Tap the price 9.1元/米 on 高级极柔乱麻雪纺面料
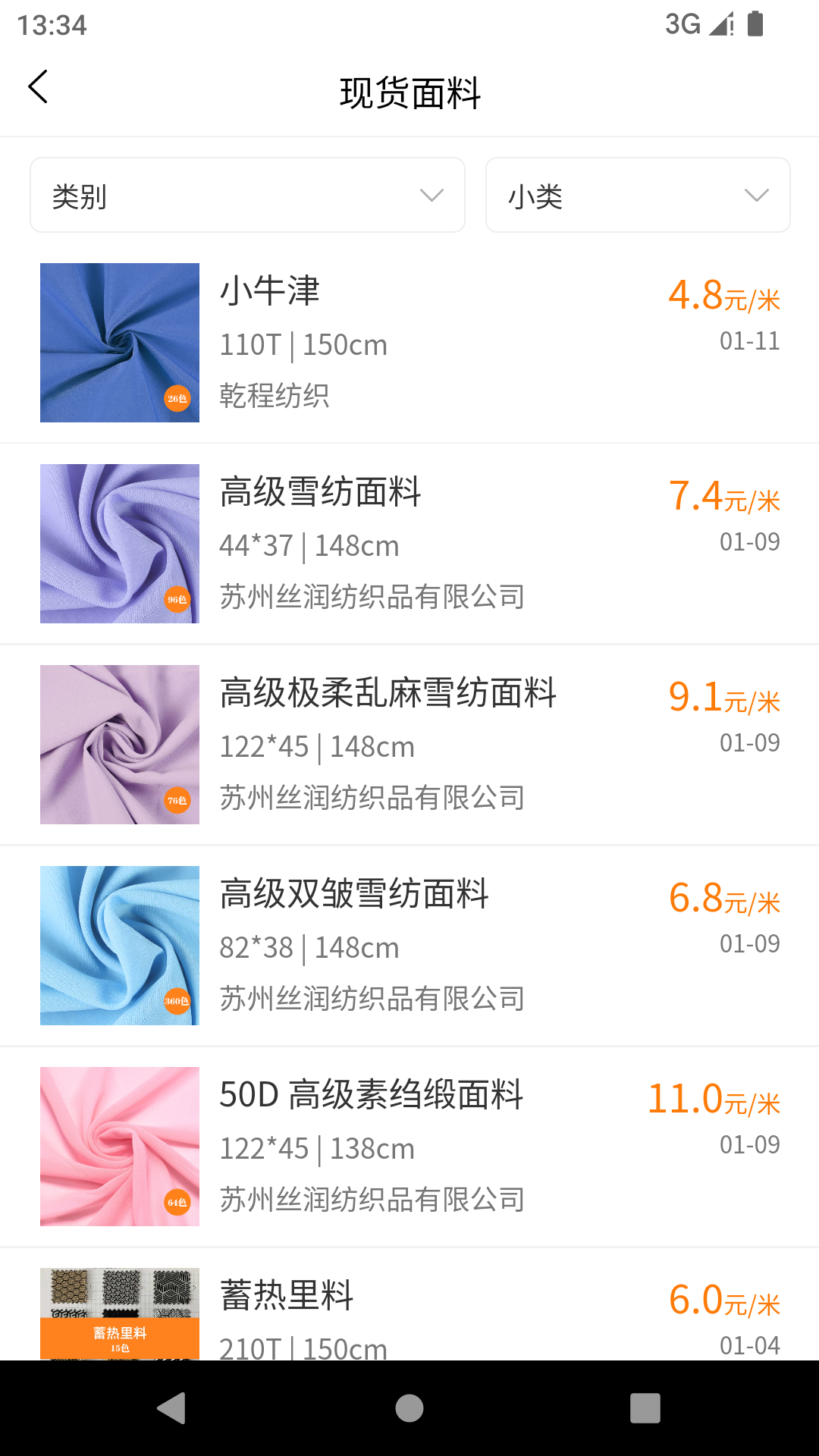 tap(724, 698)
